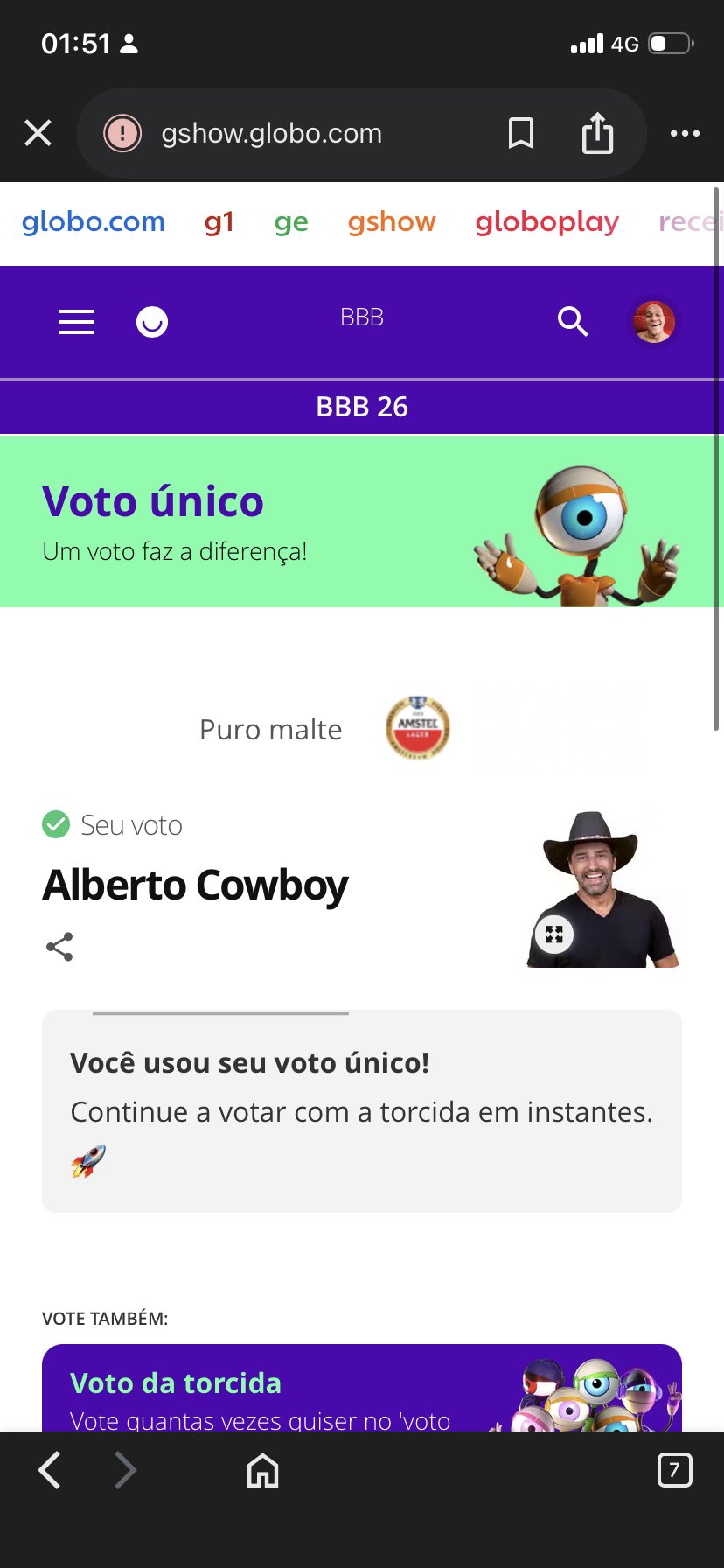
Task: Go back to the previous page
Action: click(x=51, y=1470)
